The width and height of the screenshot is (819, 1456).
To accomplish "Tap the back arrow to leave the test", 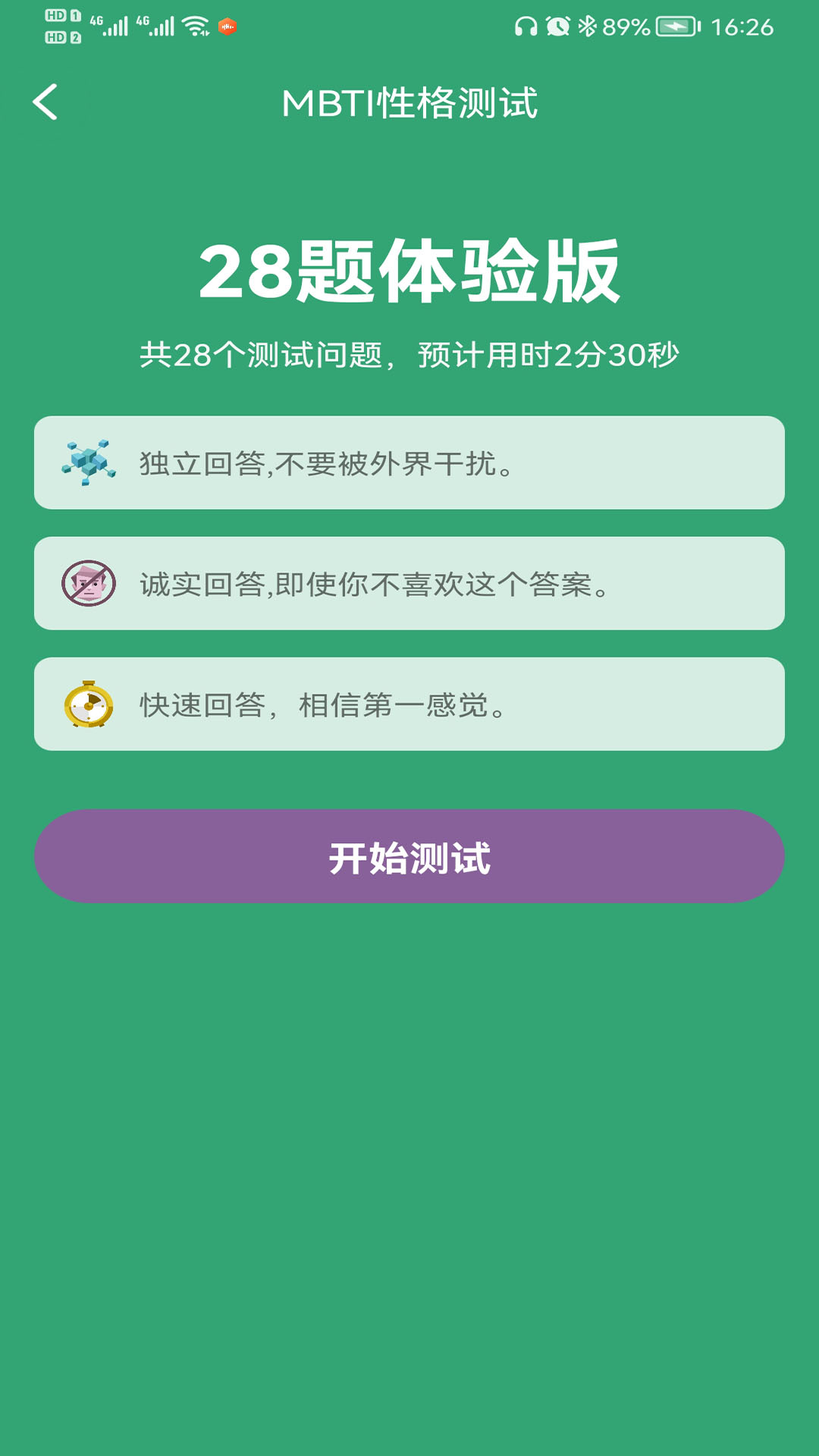I will point(47,104).
